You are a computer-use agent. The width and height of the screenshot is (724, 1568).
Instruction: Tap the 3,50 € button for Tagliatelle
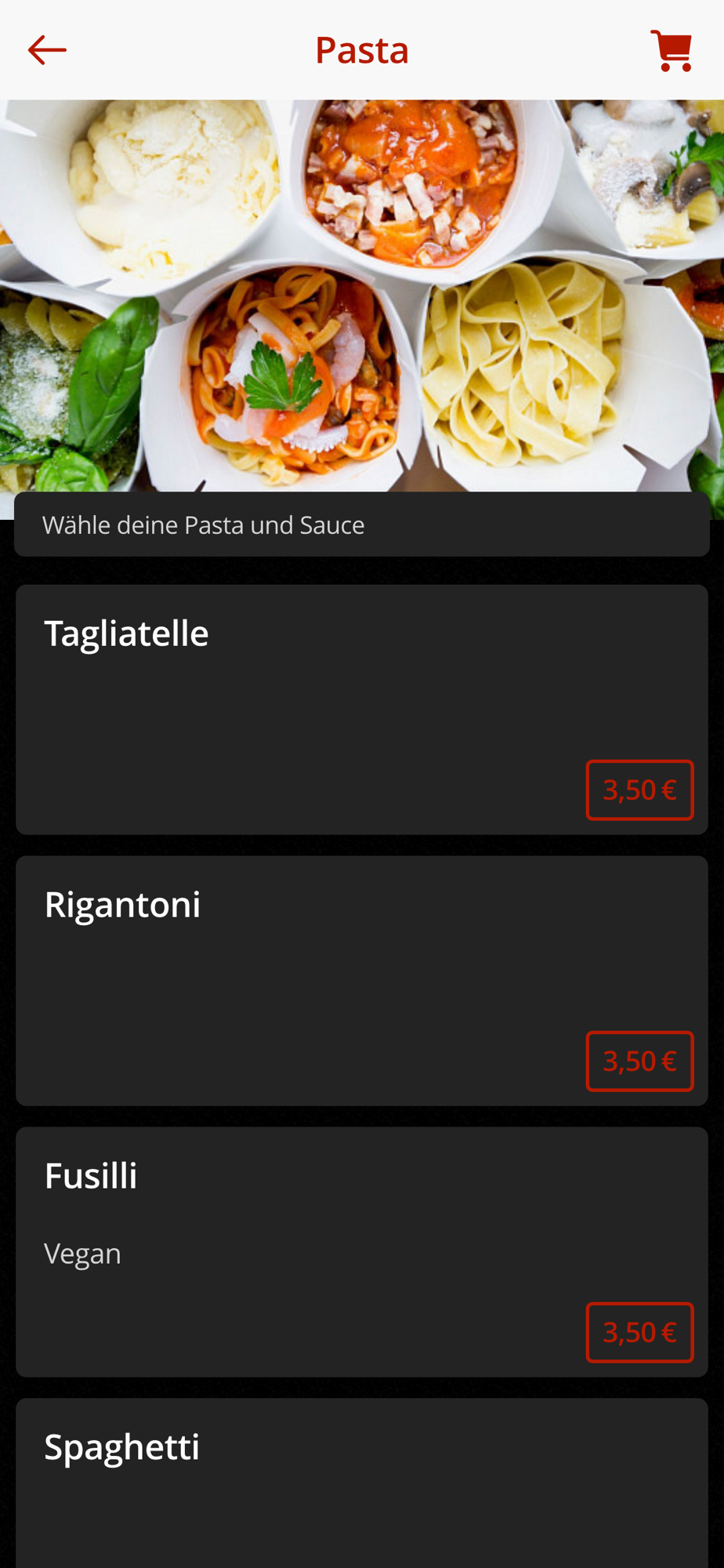tap(639, 789)
